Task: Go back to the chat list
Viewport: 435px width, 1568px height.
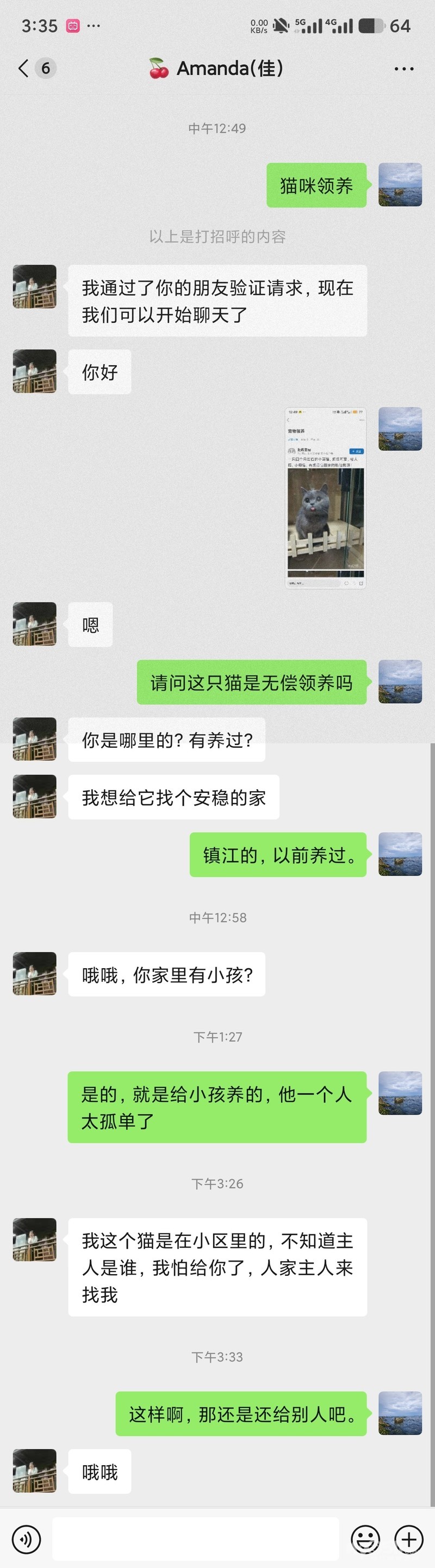Action: tap(24, 68)
